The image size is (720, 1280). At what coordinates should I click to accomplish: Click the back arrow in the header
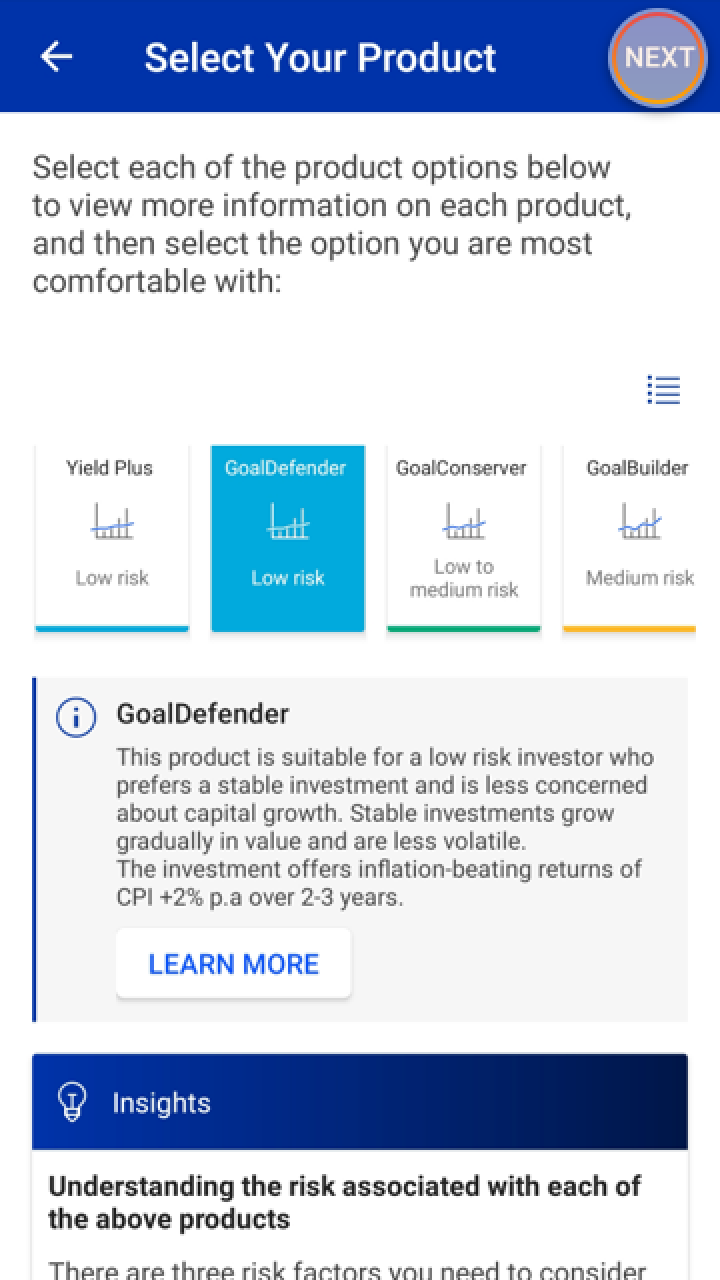pos(55,57)
